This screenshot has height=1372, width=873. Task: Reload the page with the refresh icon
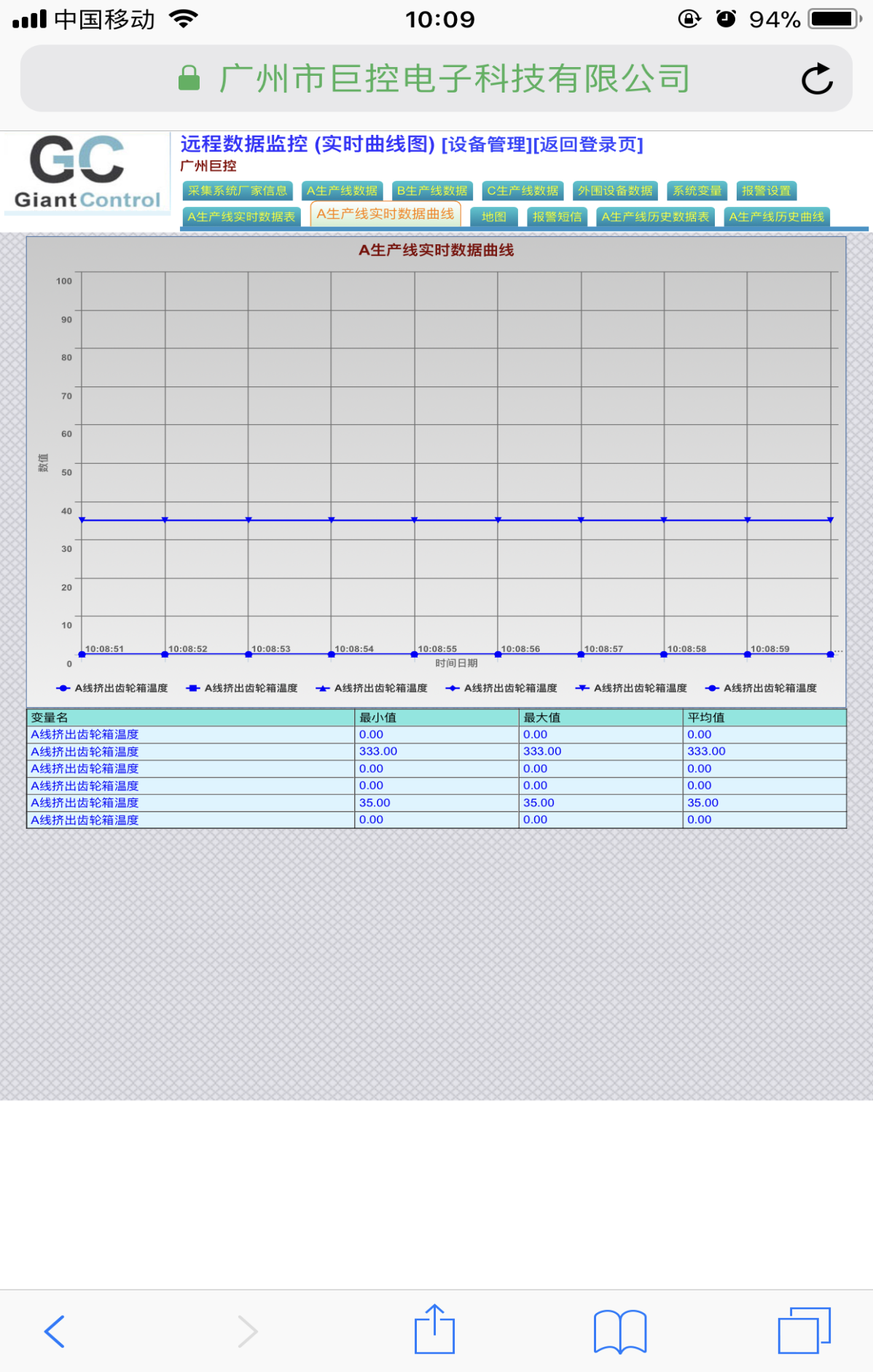817,79
